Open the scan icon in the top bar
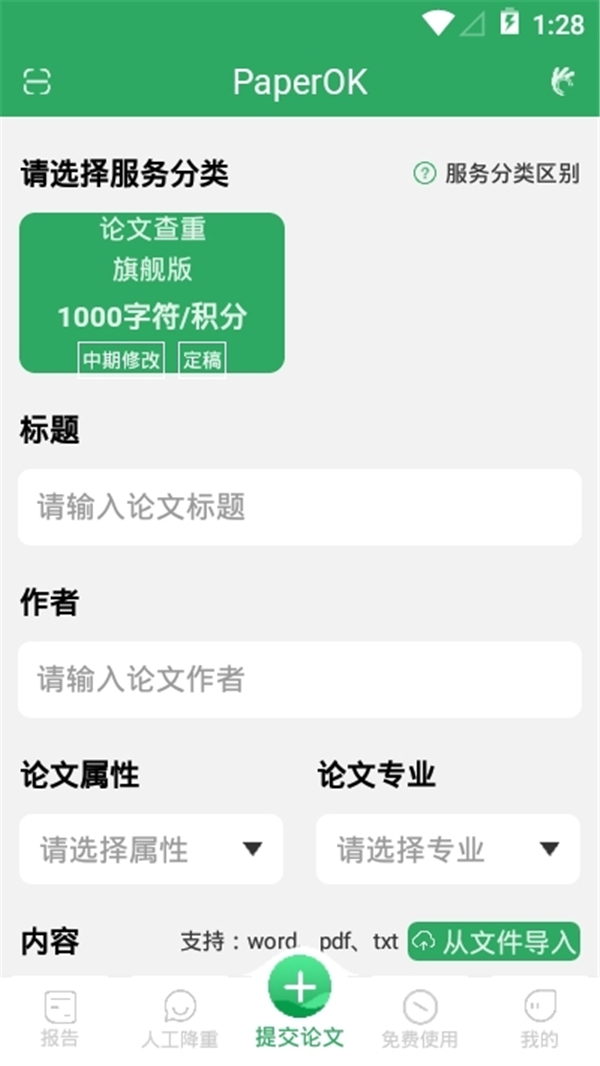 [x=37, y=82]
